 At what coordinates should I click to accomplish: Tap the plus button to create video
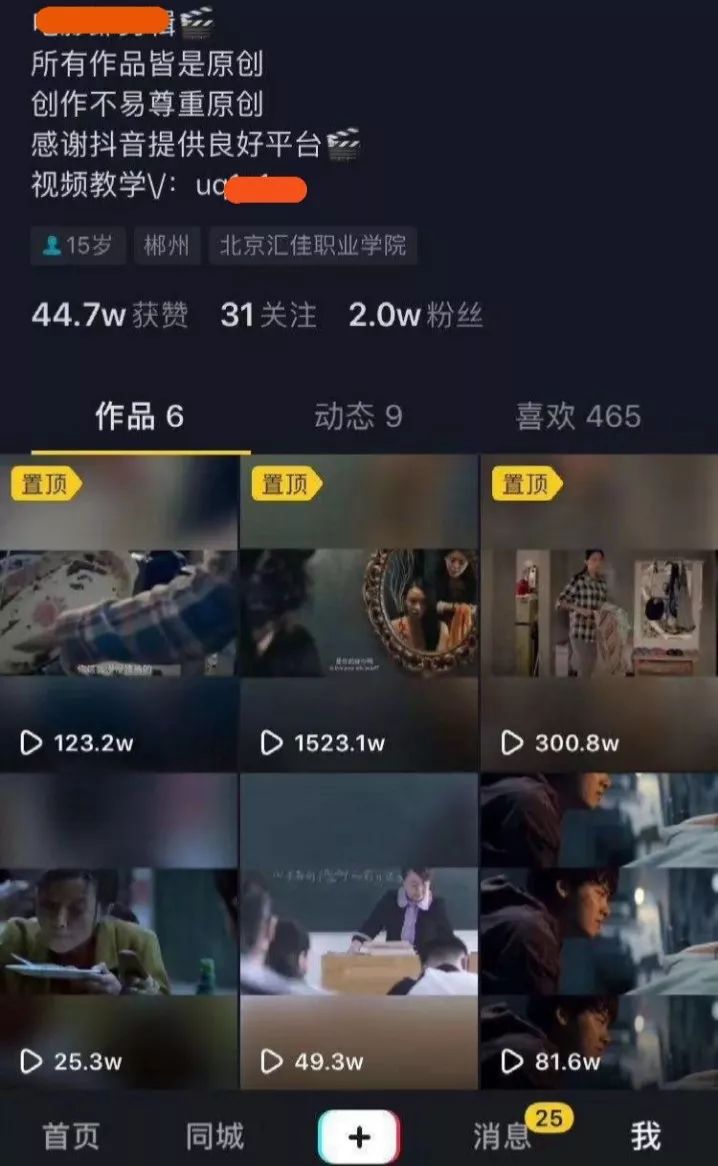[359, 1137]
